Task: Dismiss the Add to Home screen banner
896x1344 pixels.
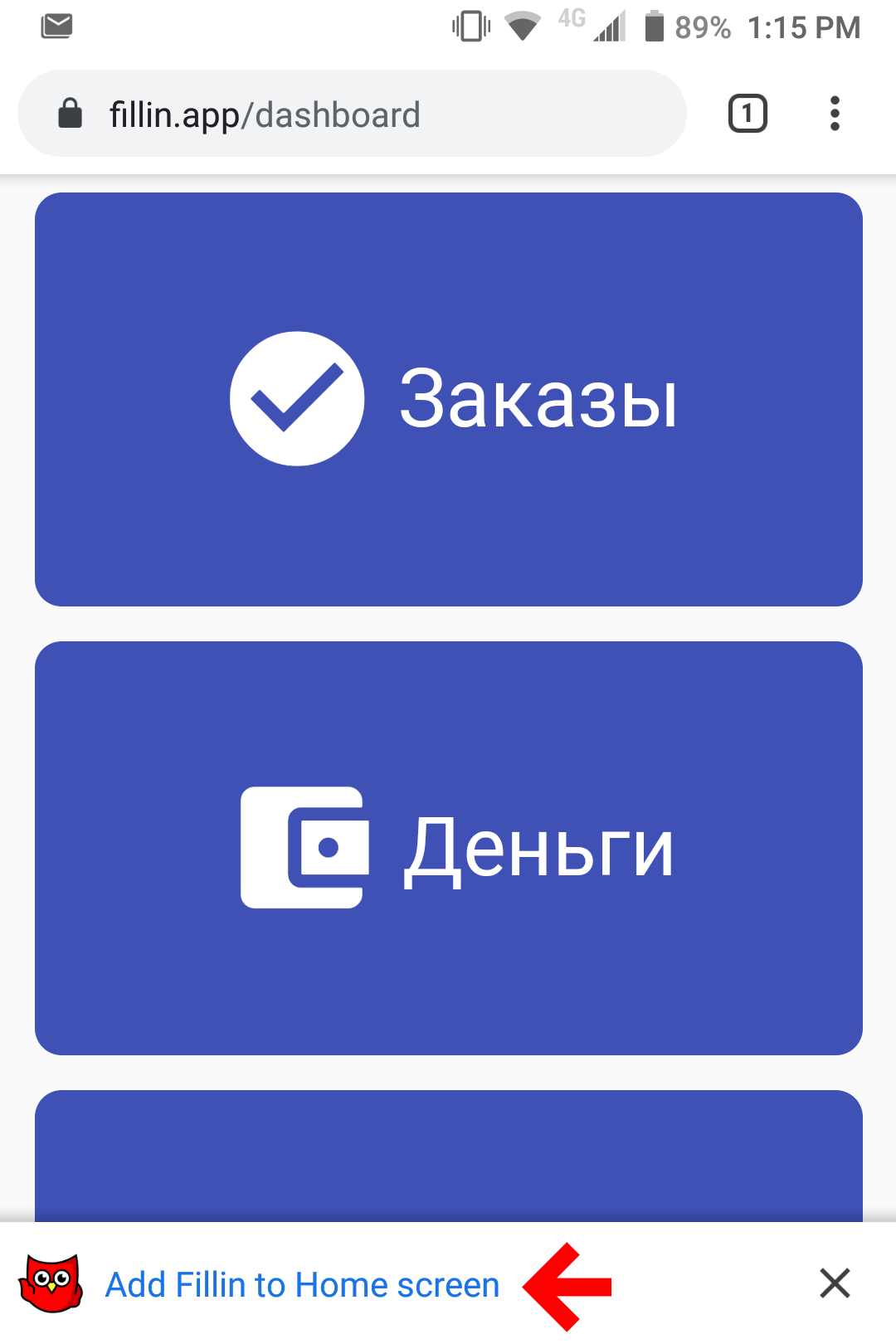Action: click(x=835, y=1283)
